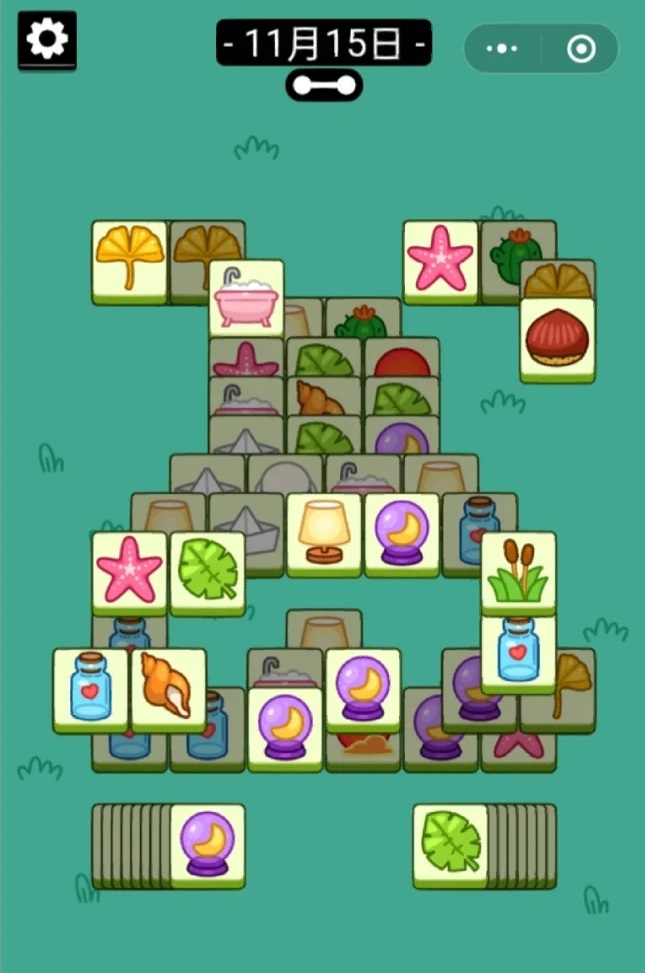The width and height of the screenshot is (645, 973).
Task: Pick the pink bathtub tile
Action: tap(246, 297)
